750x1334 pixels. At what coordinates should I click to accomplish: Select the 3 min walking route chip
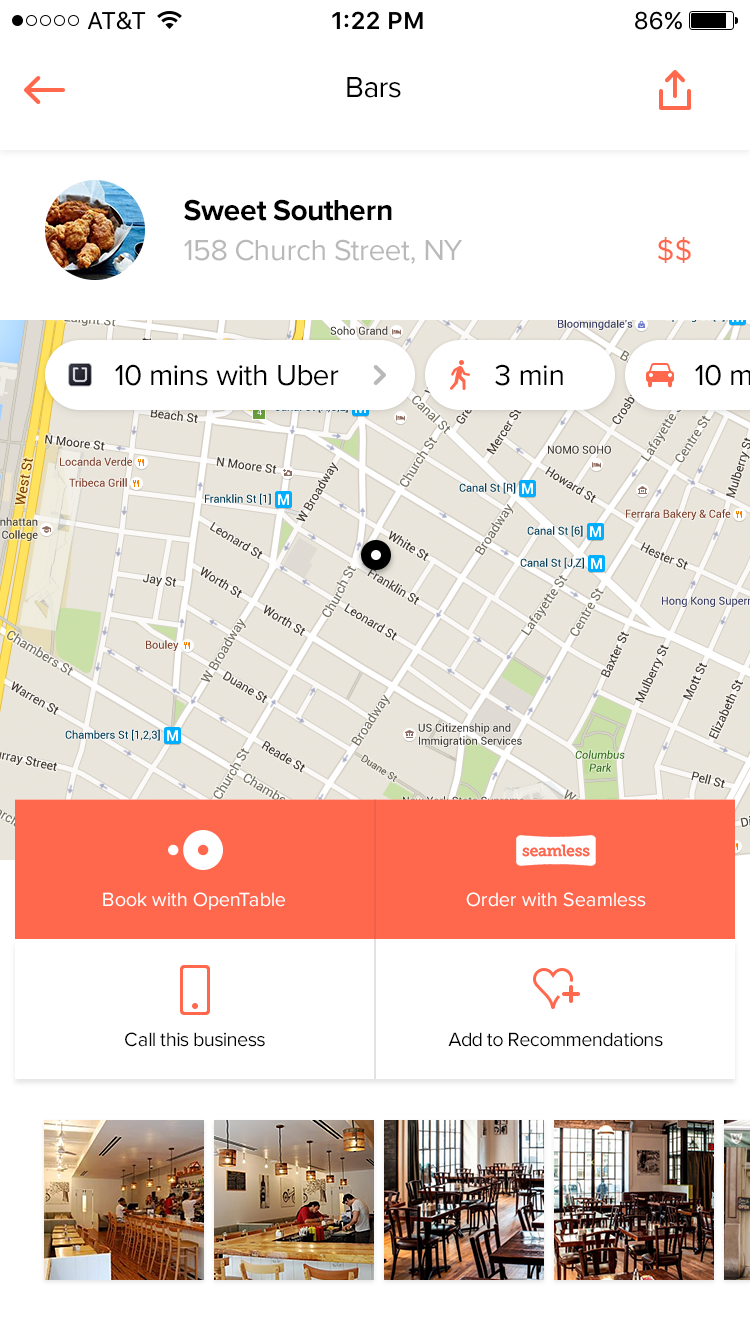518,376
